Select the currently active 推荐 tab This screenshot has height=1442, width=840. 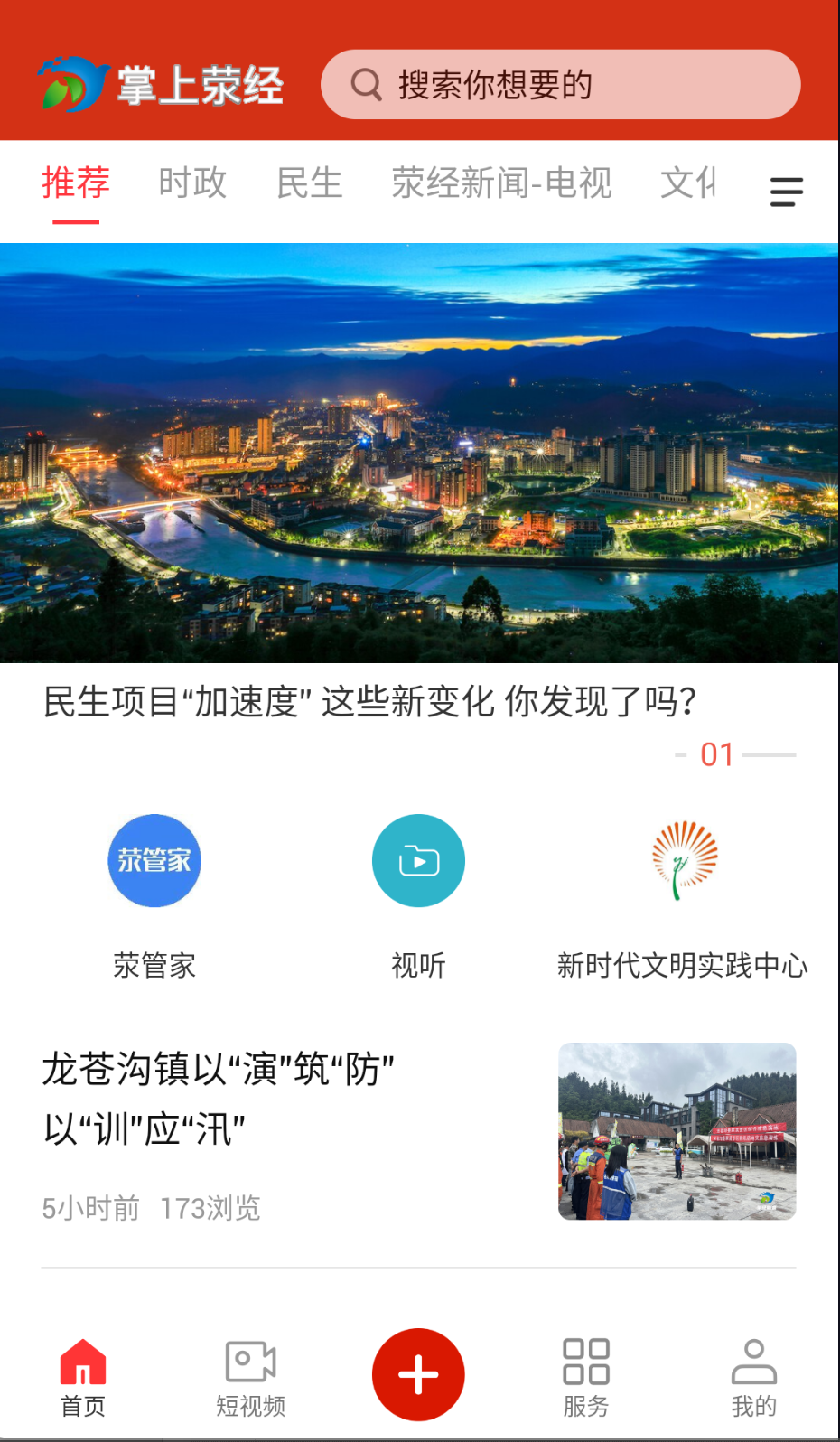pyautogui.click(x=76, y=183)
